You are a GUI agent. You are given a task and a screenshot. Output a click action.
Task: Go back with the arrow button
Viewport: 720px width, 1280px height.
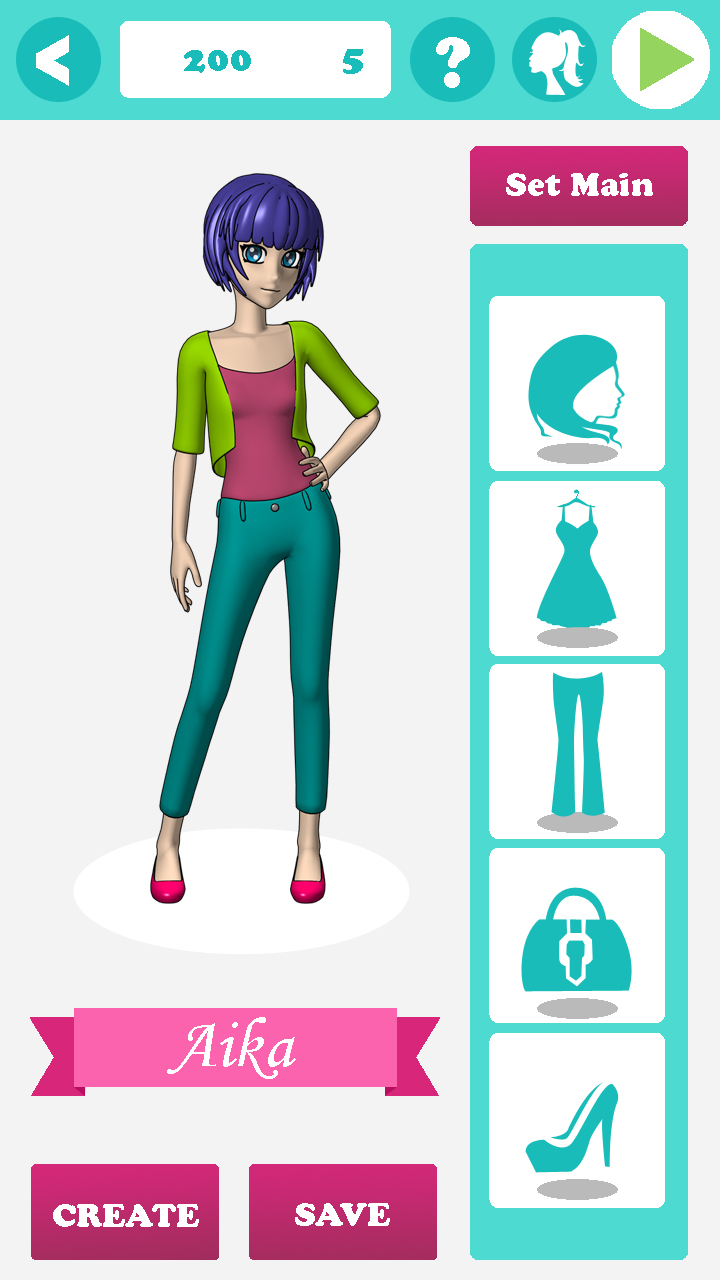click(58, 60)
